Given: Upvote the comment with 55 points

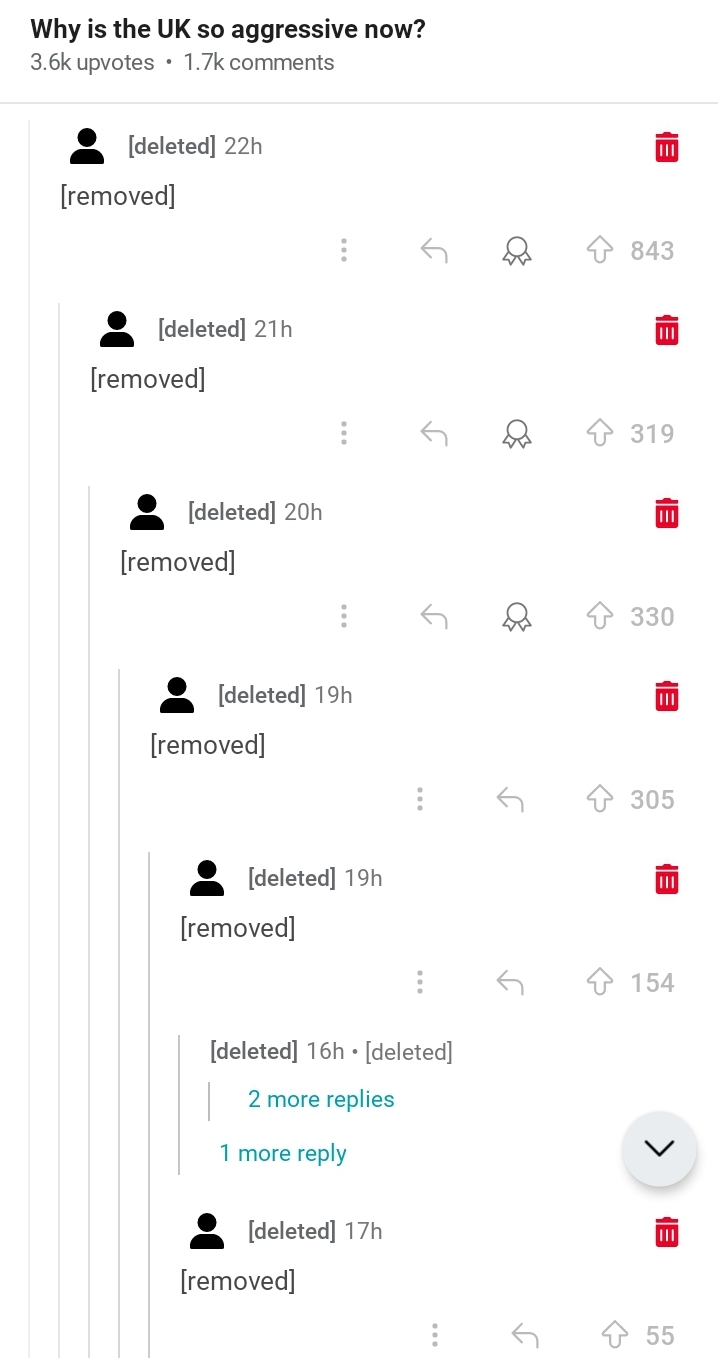Looking at the screenshot, I should pyautogui.click(x=614, y=1334).
